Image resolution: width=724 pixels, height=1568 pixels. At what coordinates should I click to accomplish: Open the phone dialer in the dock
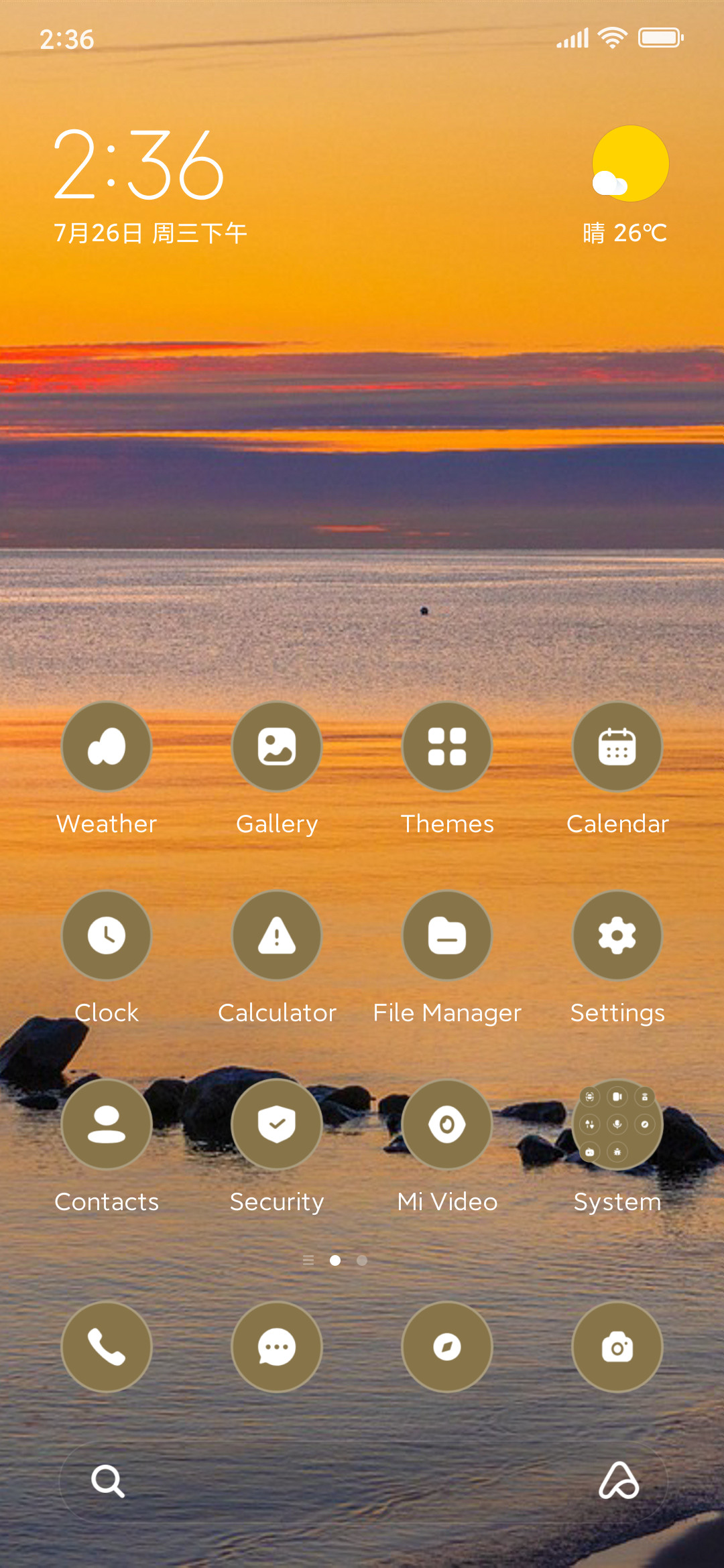pyautogui.click(x=107, y=1347)
